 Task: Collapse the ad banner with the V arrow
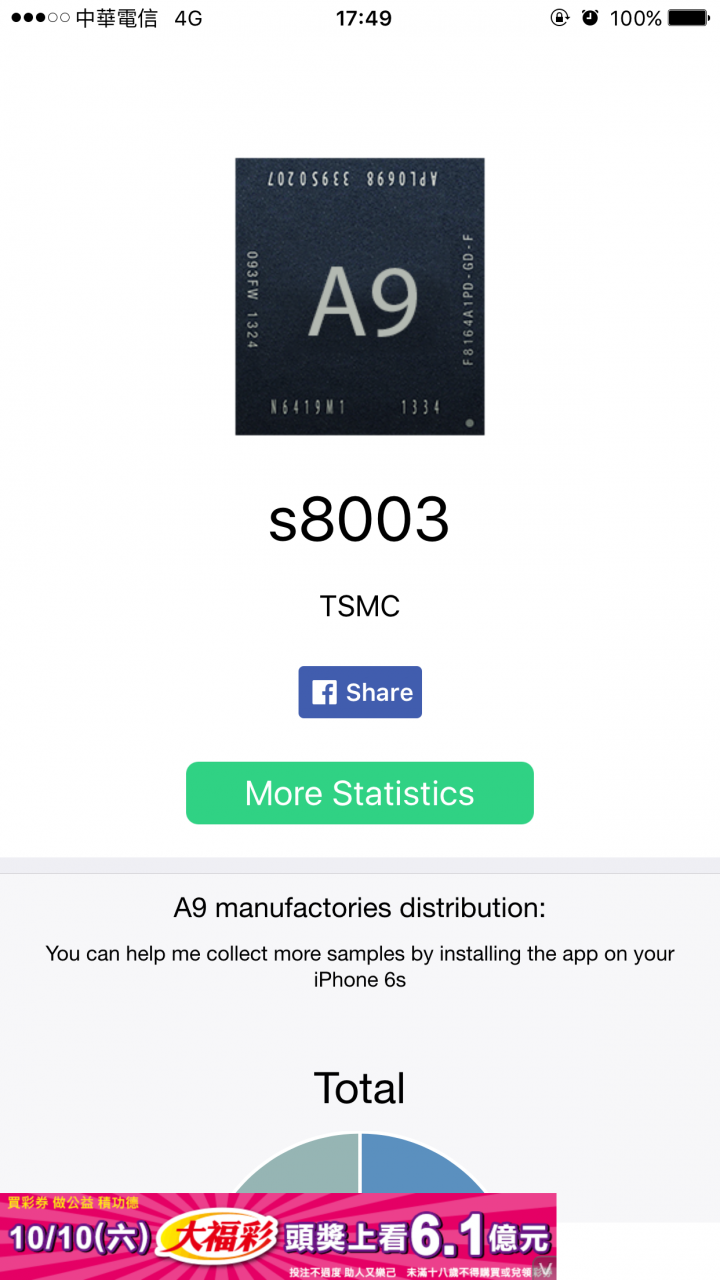coord(545,1268)
